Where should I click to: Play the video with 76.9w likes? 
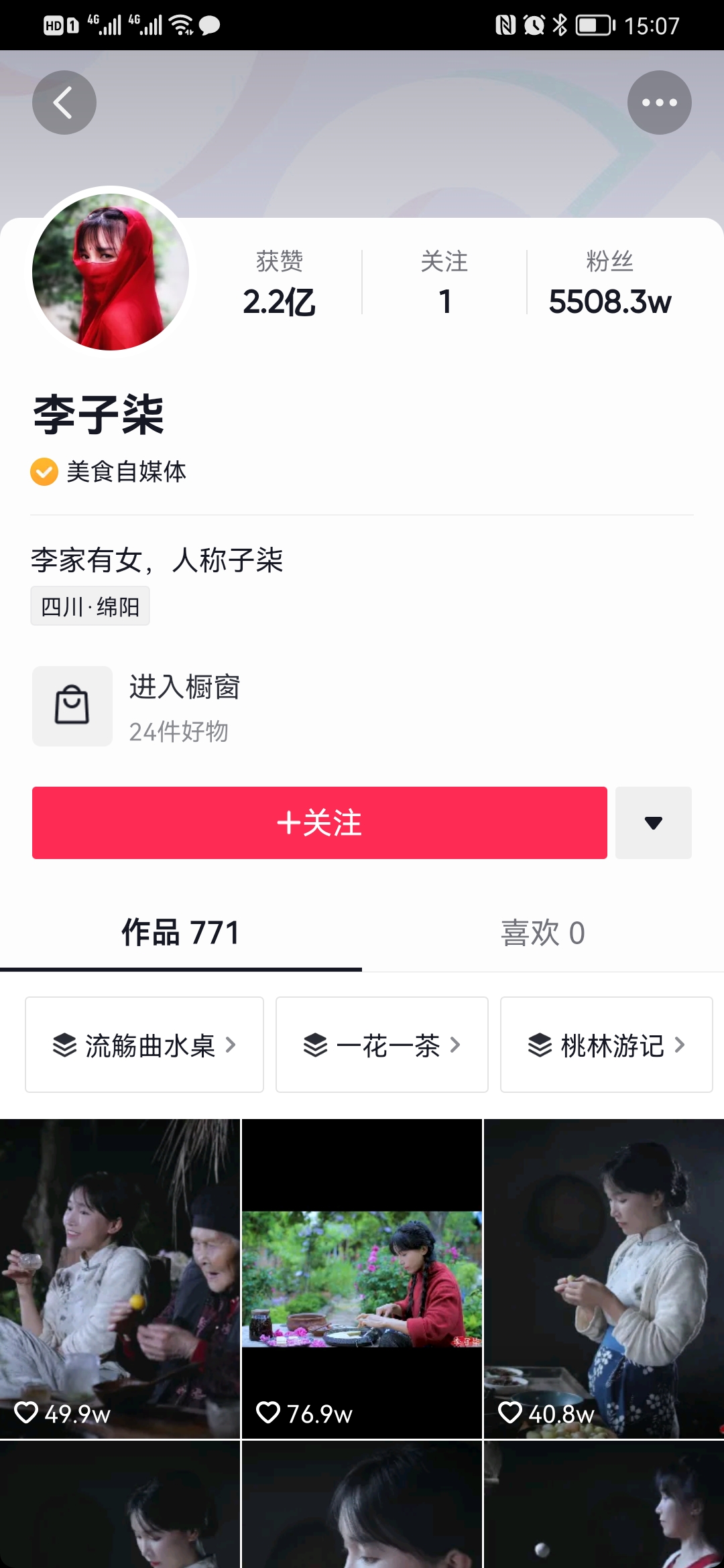(362, 1279)
